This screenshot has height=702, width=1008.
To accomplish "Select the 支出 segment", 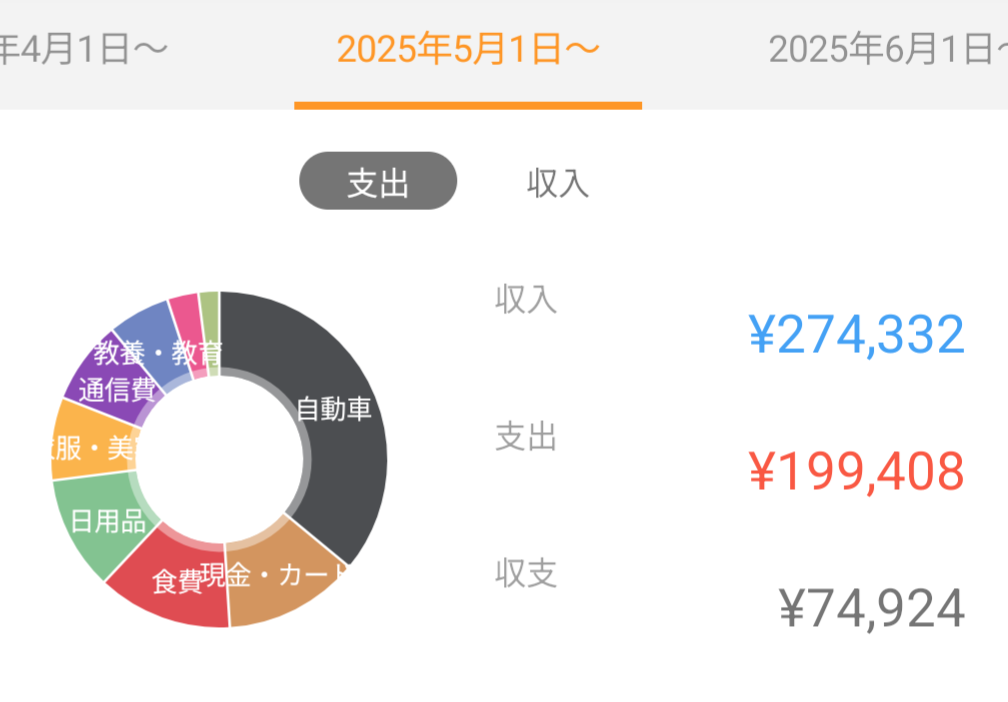I will [378, 182].
